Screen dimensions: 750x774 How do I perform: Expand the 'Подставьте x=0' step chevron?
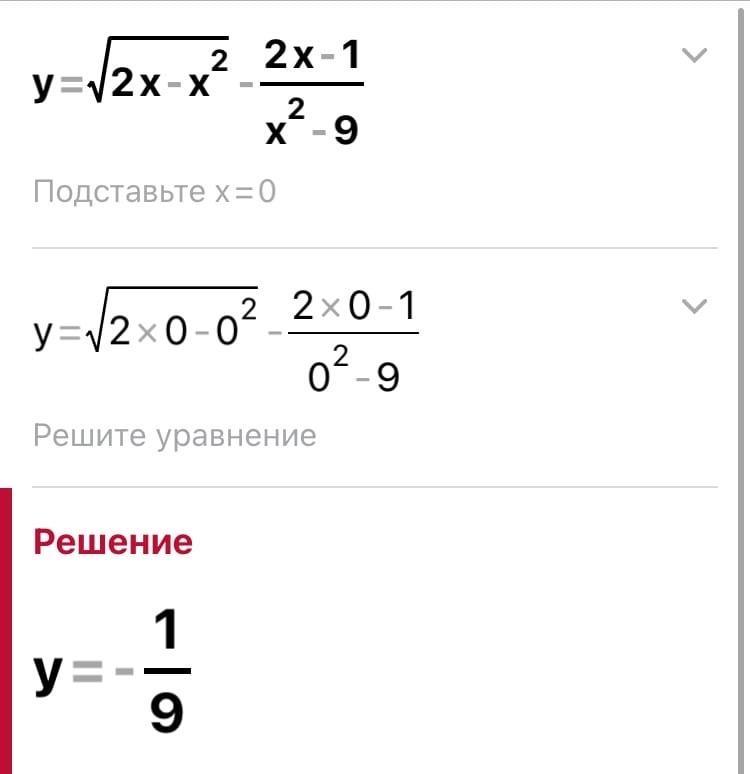(694, 55)
